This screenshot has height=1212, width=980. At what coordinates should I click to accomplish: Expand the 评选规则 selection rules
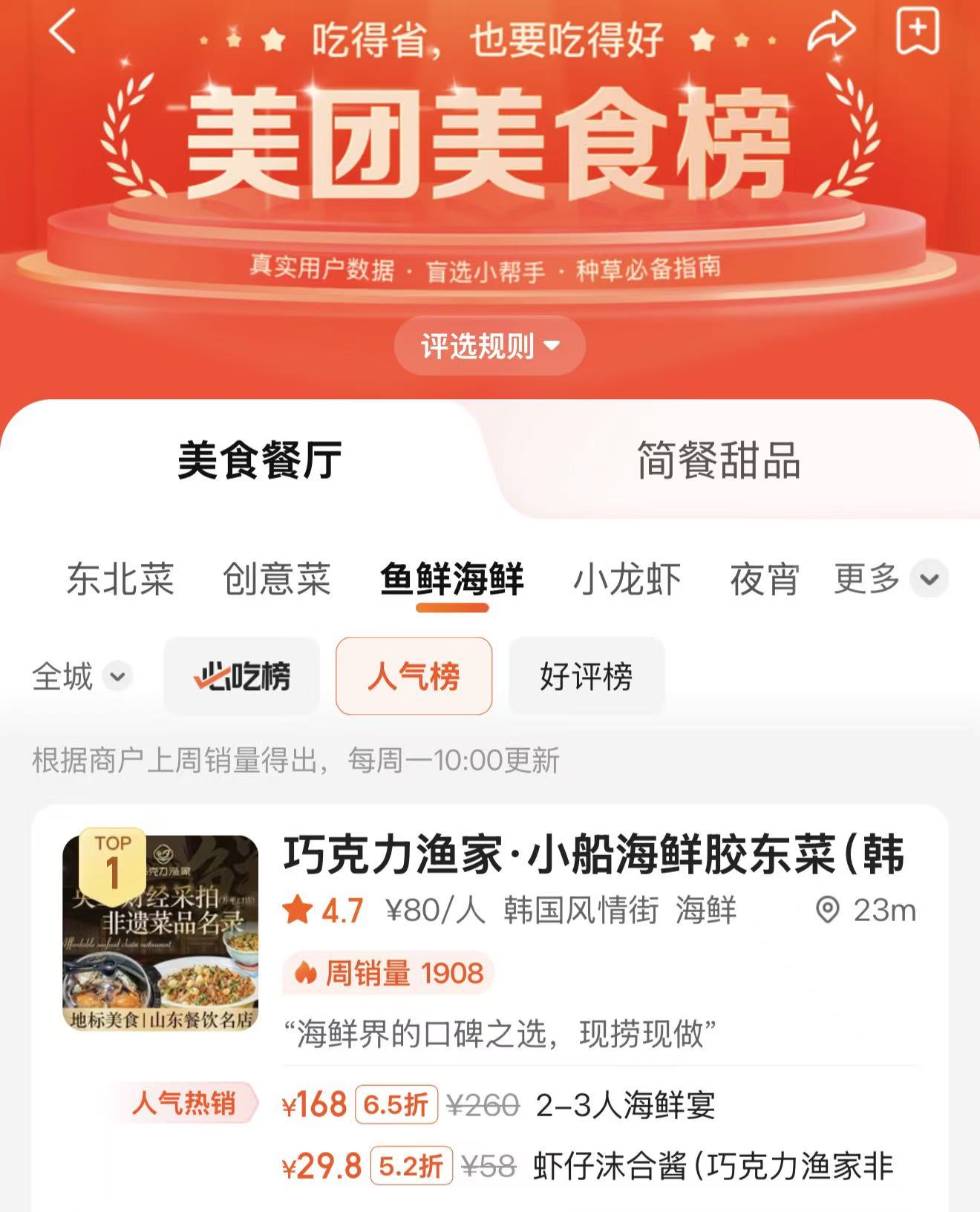490,346
